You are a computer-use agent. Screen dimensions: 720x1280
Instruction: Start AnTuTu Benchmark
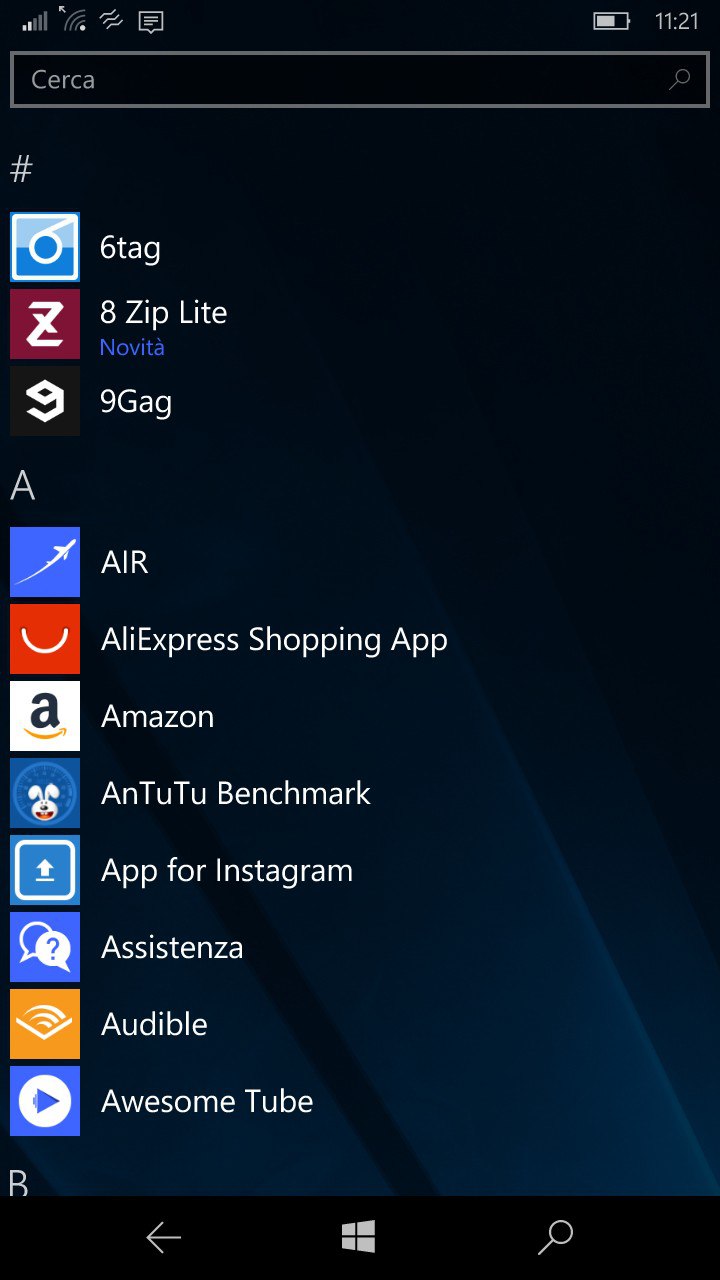click(360, 793)
